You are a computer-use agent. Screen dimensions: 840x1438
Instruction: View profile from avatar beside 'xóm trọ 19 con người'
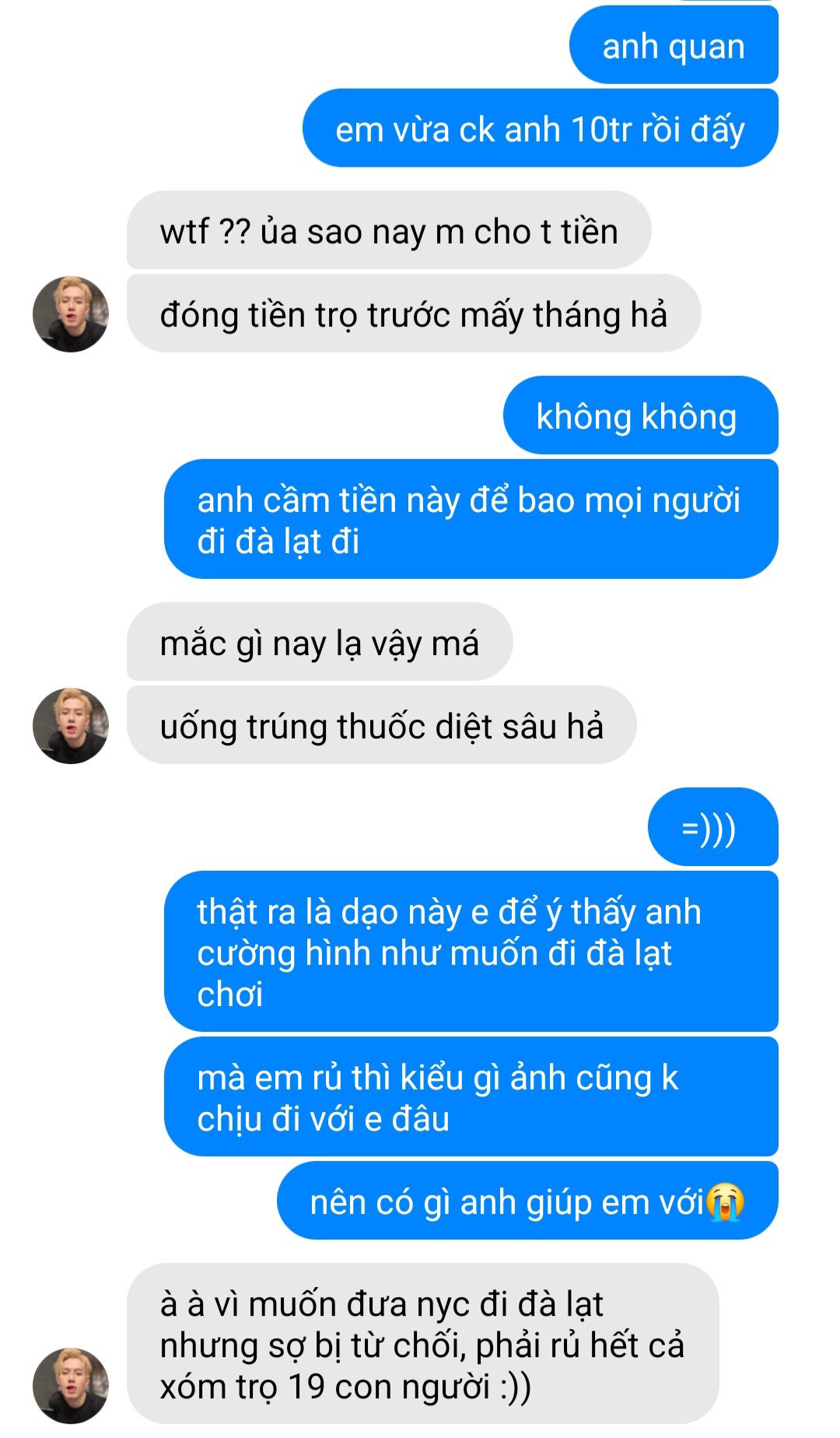pos(70,1386)
